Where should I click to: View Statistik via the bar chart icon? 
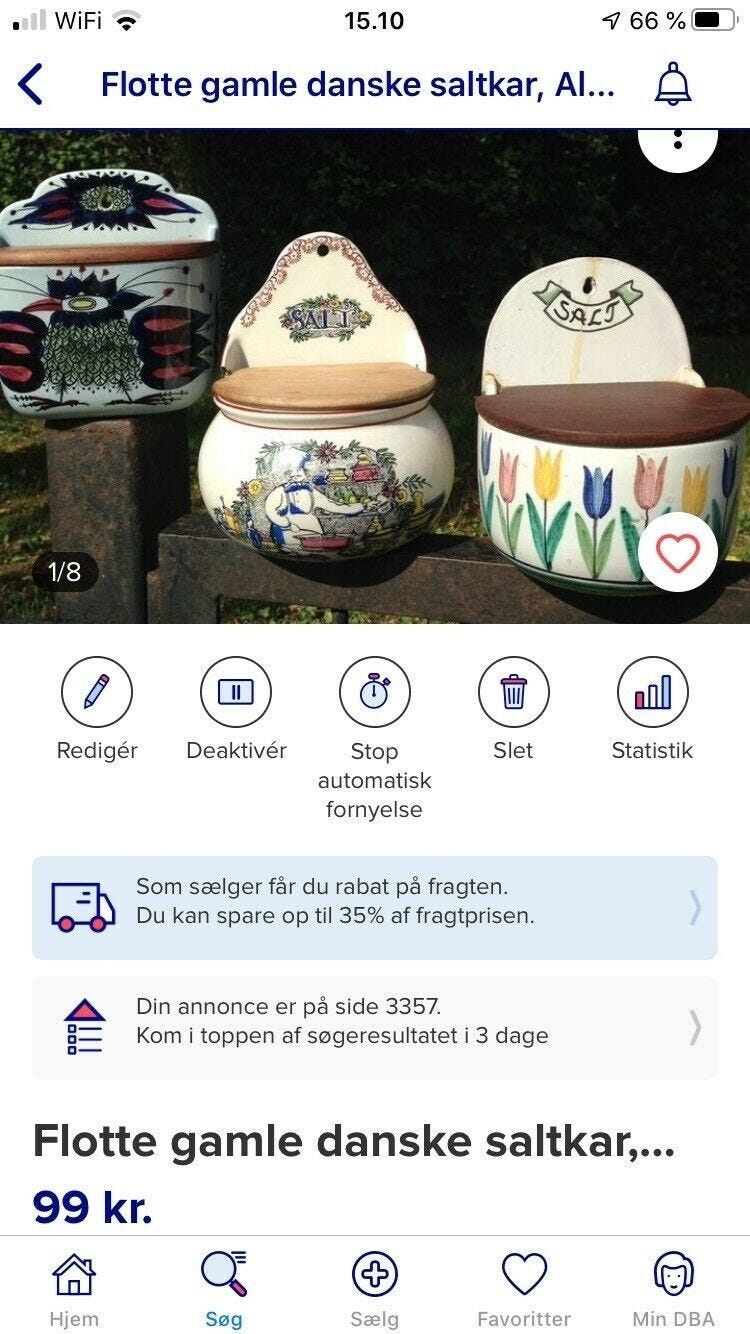click(x=652, y=691)
